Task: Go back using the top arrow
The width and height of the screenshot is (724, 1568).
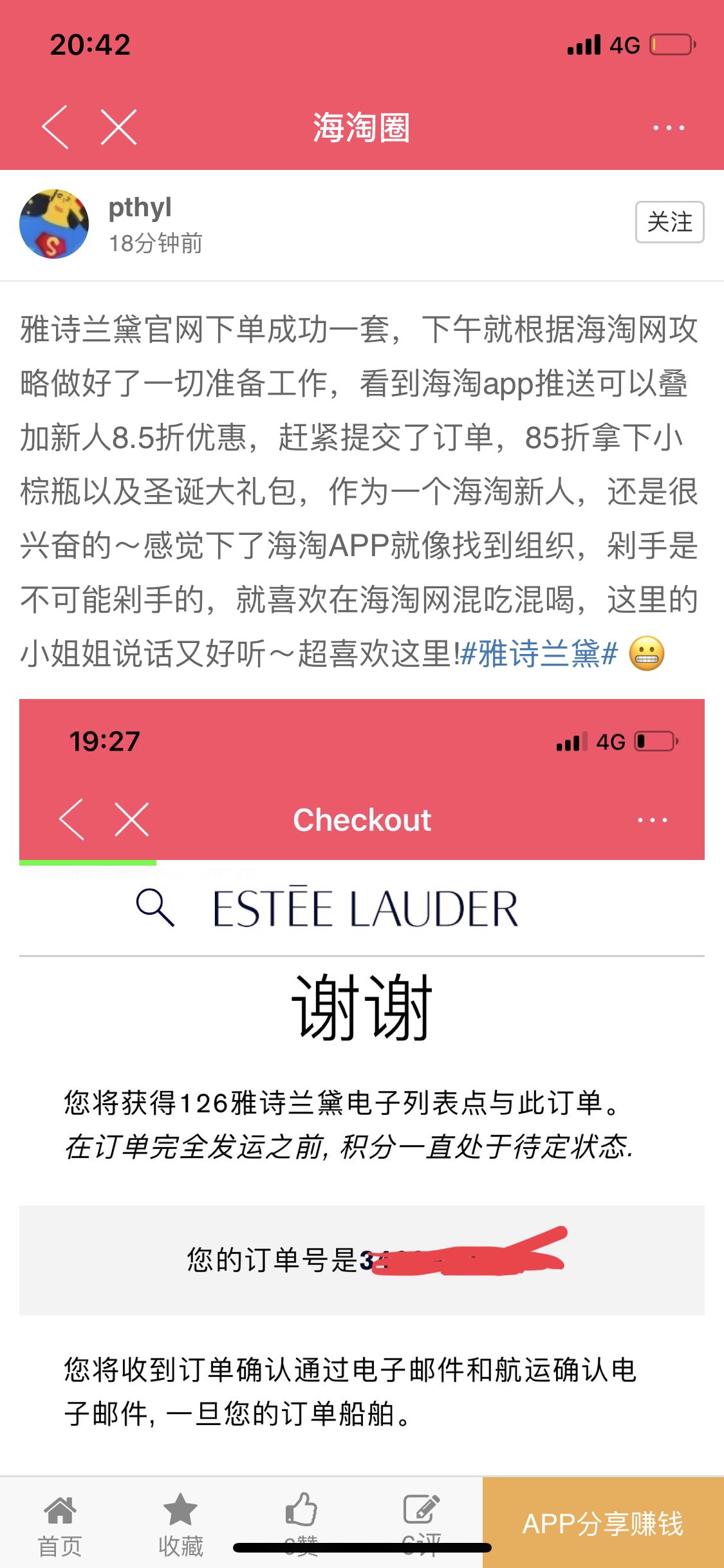Action: point(55,127)
